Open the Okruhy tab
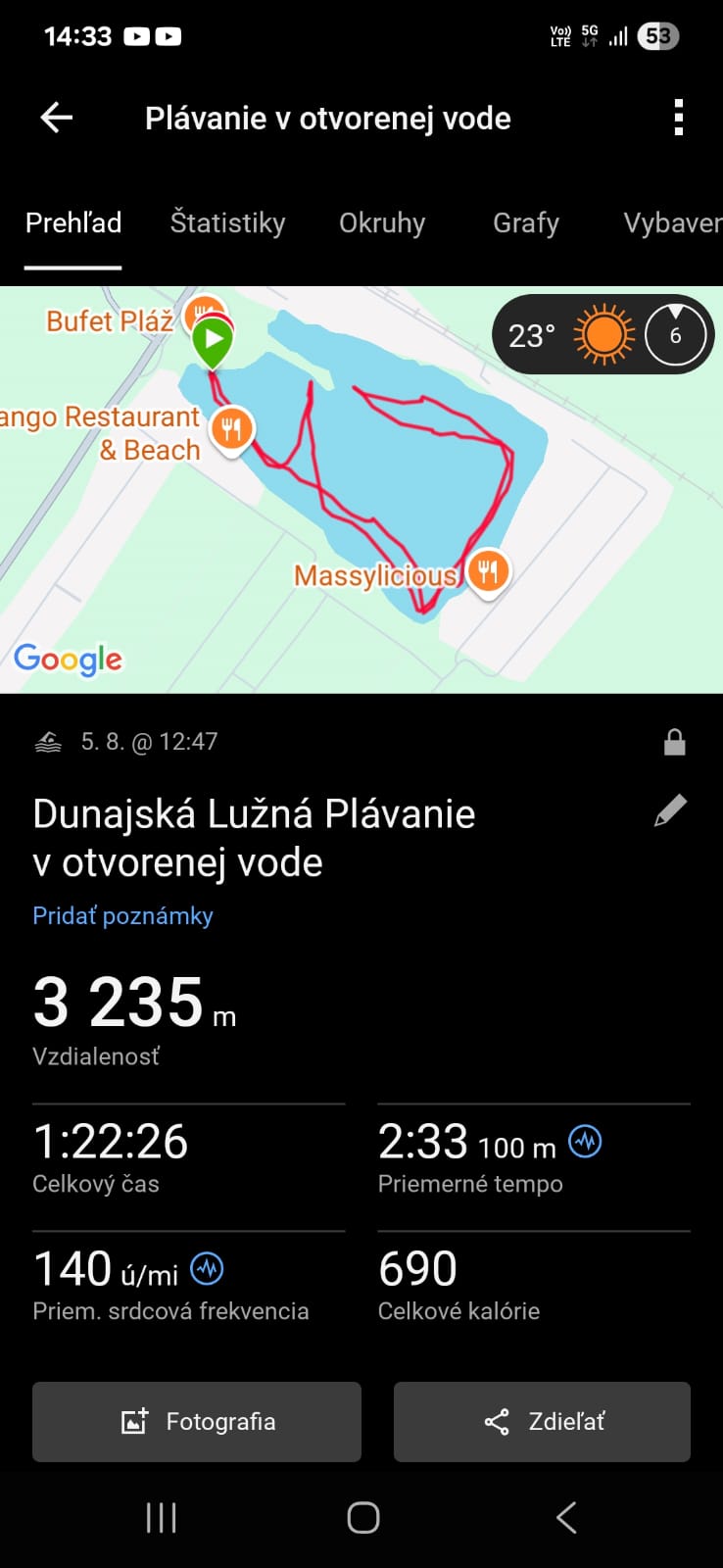Image resolution: width=723 pixels, height=1568 pixels. pyautogui.click(x=382, y=223)
